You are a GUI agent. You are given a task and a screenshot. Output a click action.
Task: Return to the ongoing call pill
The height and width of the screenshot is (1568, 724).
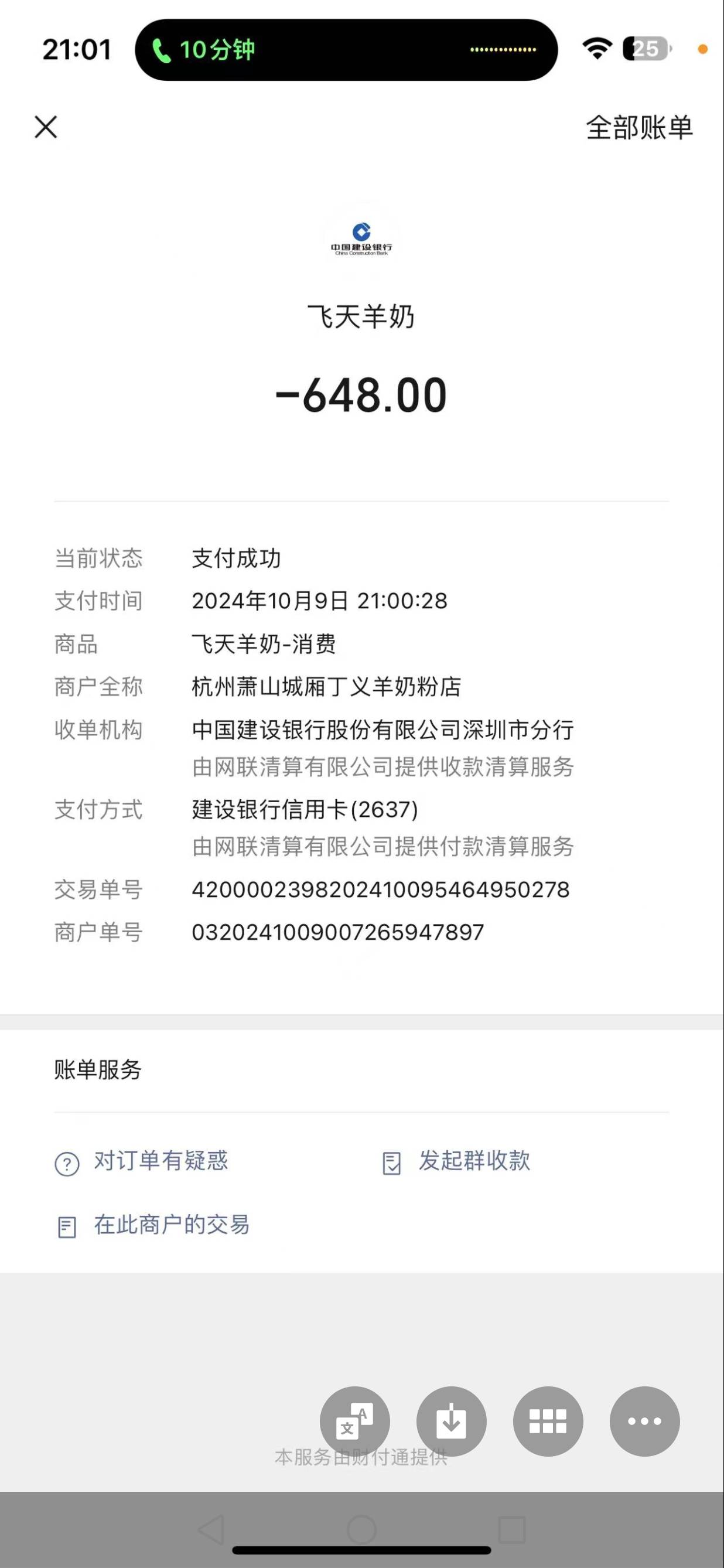coord(346,50)
